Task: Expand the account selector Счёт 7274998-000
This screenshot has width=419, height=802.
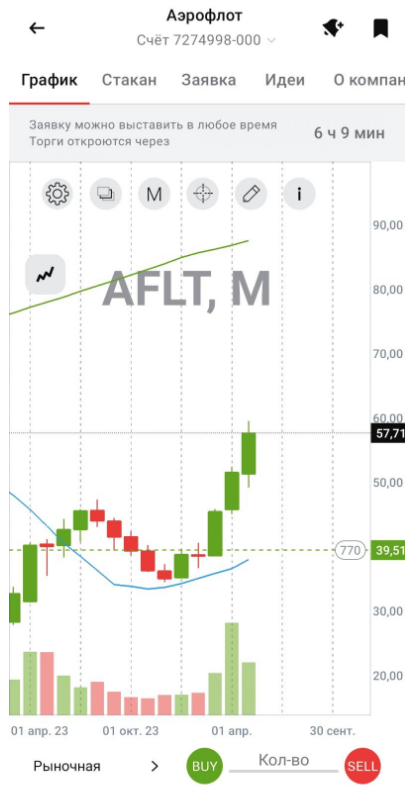Action: (x=206, y=40)
